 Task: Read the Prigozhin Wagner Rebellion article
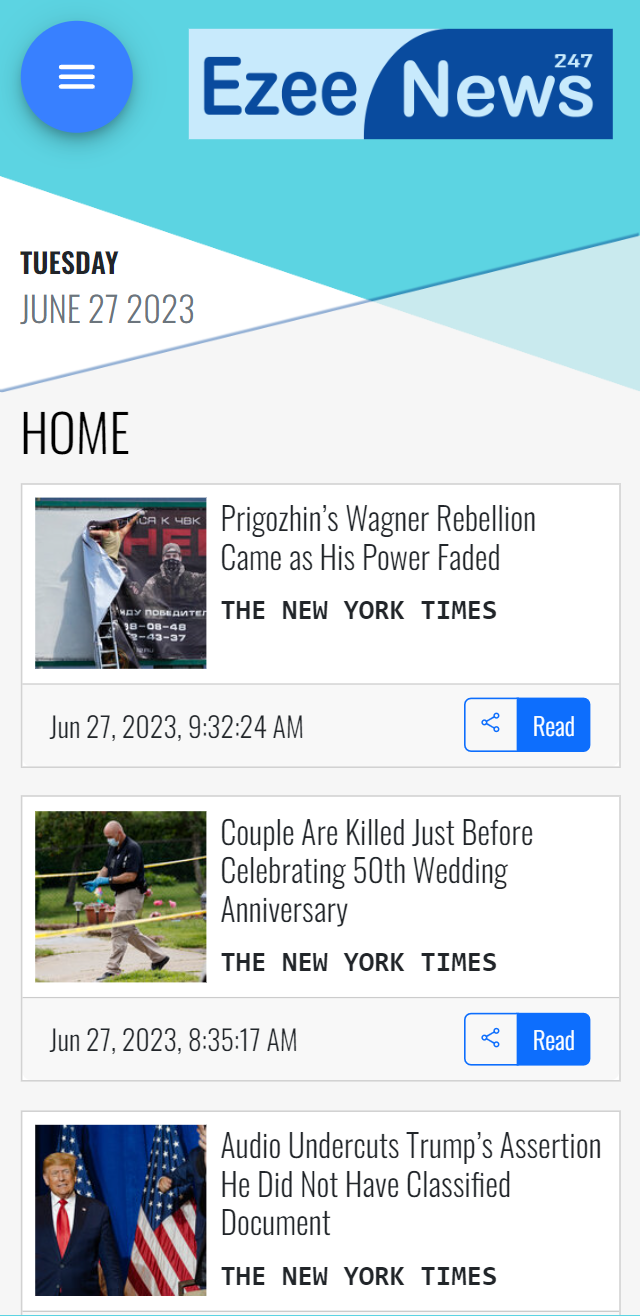pyautogui.click(x=553, y=725)
